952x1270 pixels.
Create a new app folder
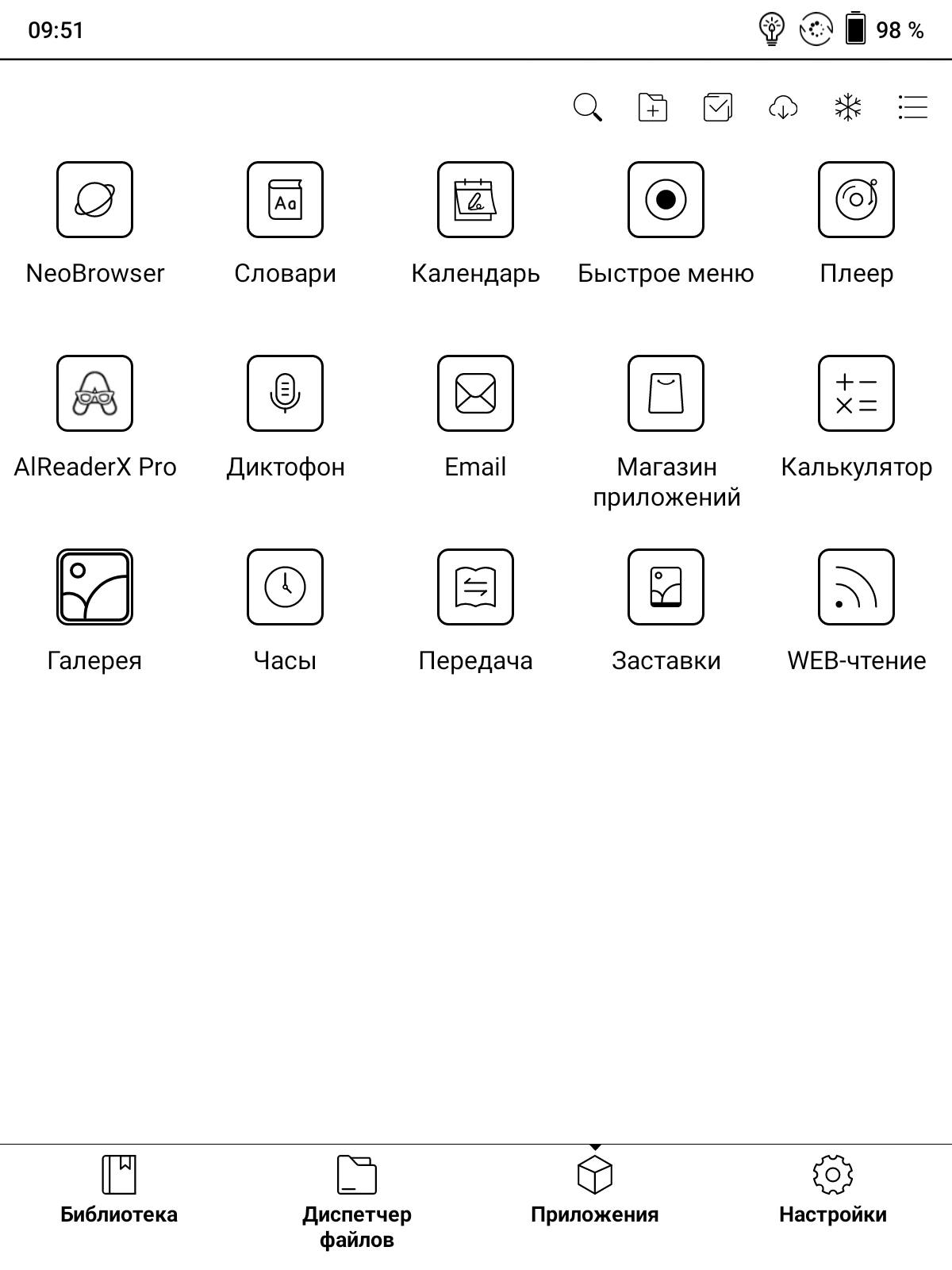click(652, 107)
